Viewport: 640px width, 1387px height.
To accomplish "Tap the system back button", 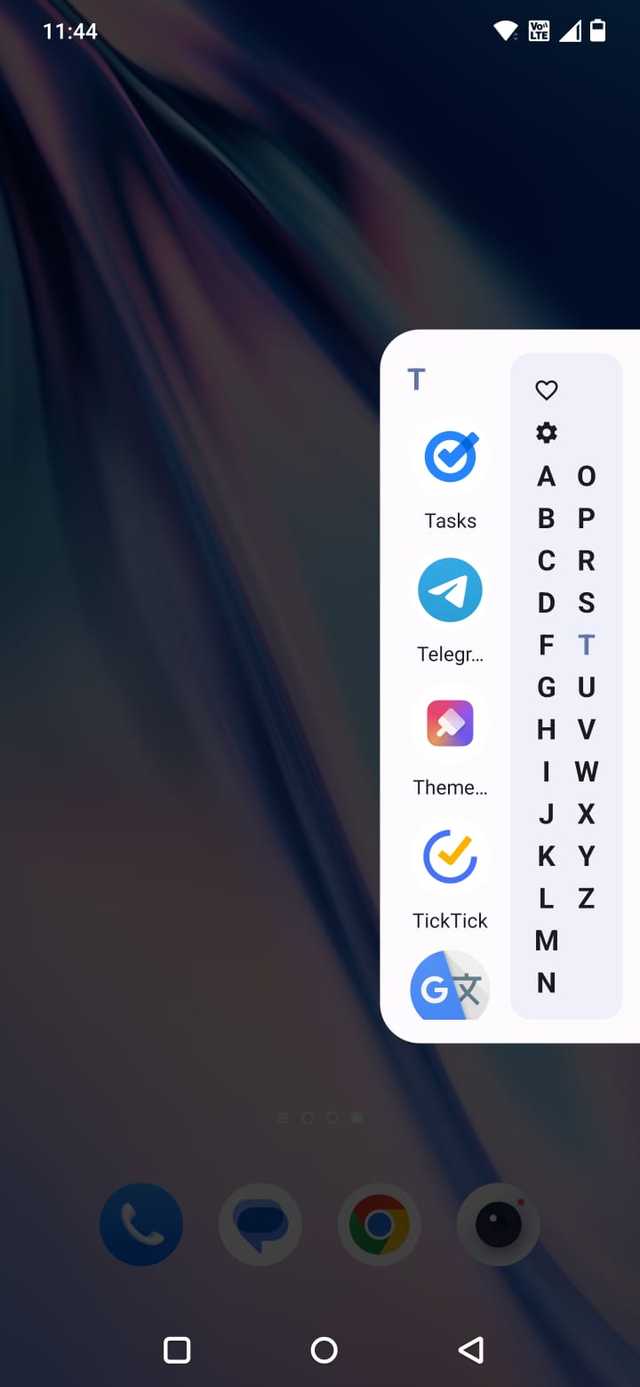I will (x=471, y=1350).
